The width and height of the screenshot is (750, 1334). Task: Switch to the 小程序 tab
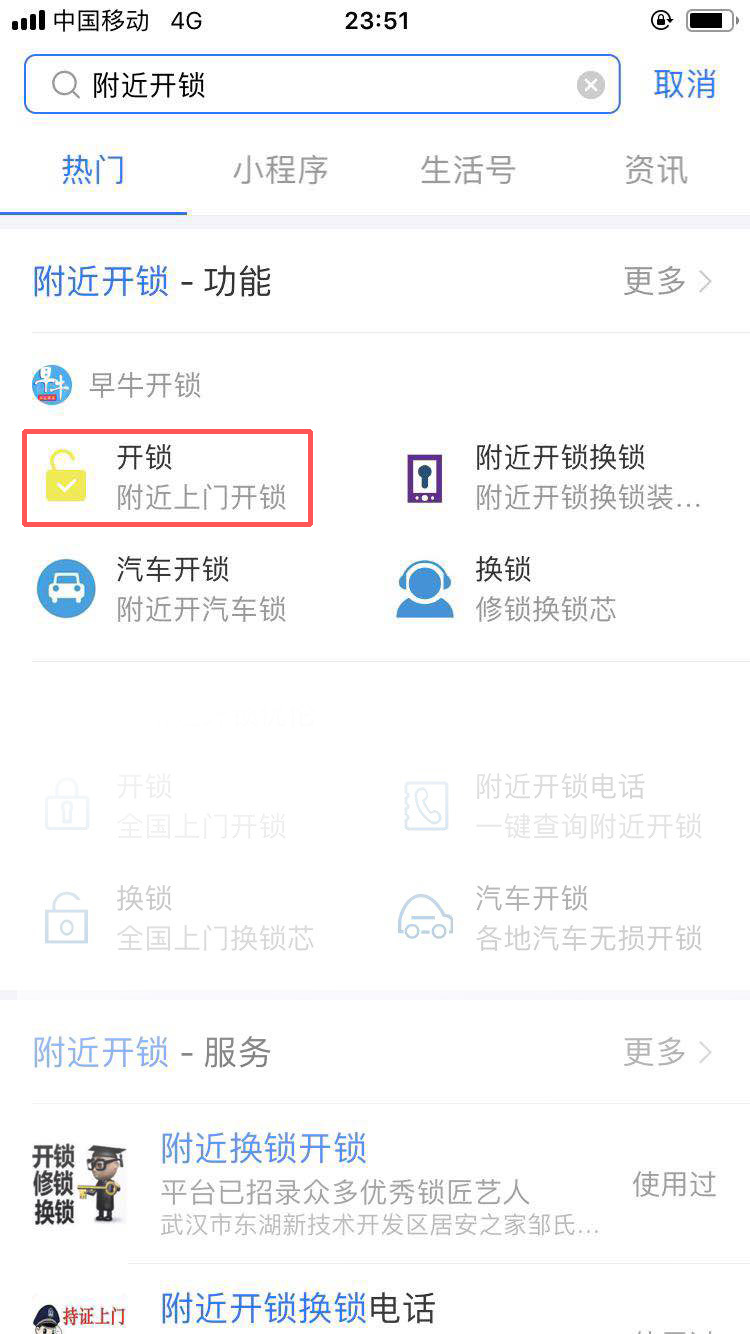pyautogui.click(x=280, y=170)
